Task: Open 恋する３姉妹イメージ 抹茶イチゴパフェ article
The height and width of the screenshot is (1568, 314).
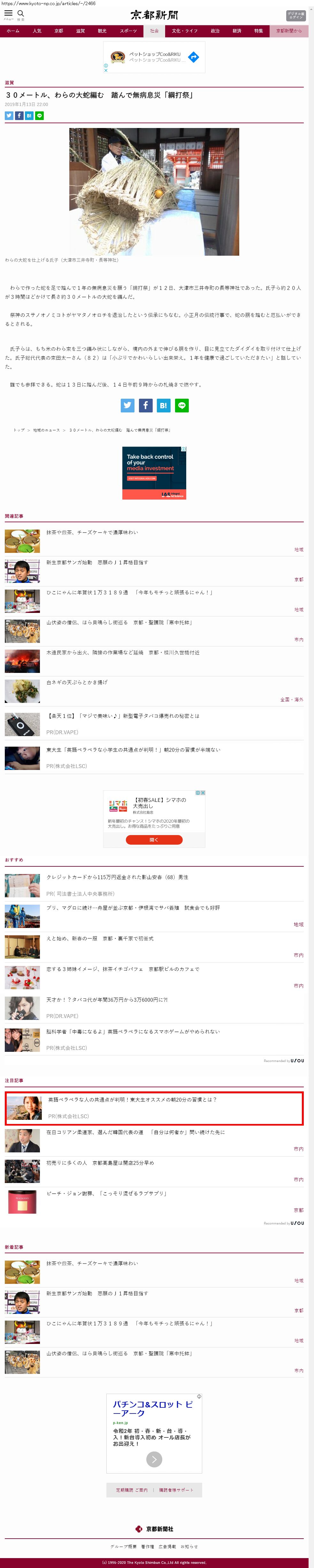Action: point(122,969)
